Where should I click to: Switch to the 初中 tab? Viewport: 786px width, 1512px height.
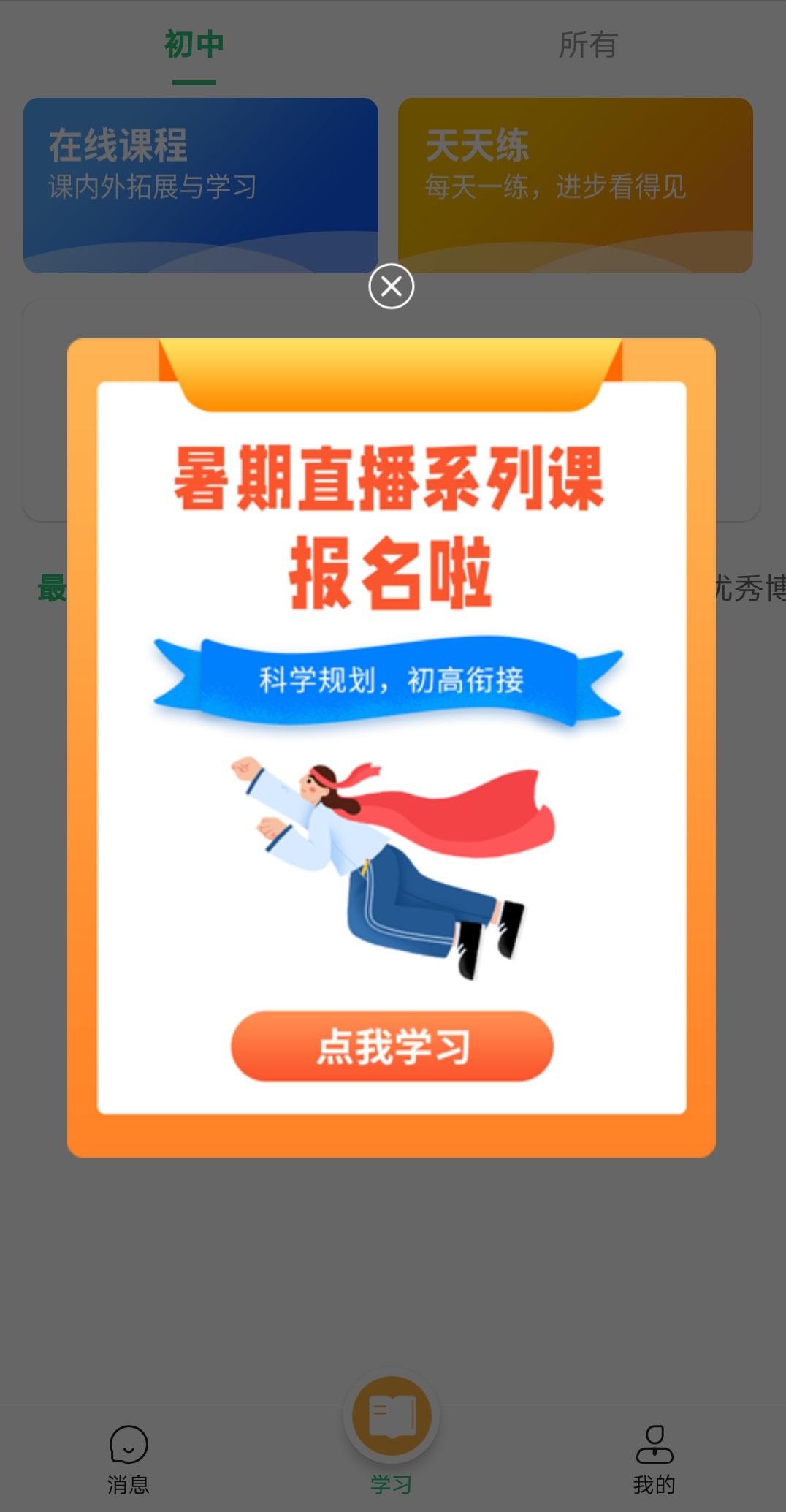coord(194,45)
